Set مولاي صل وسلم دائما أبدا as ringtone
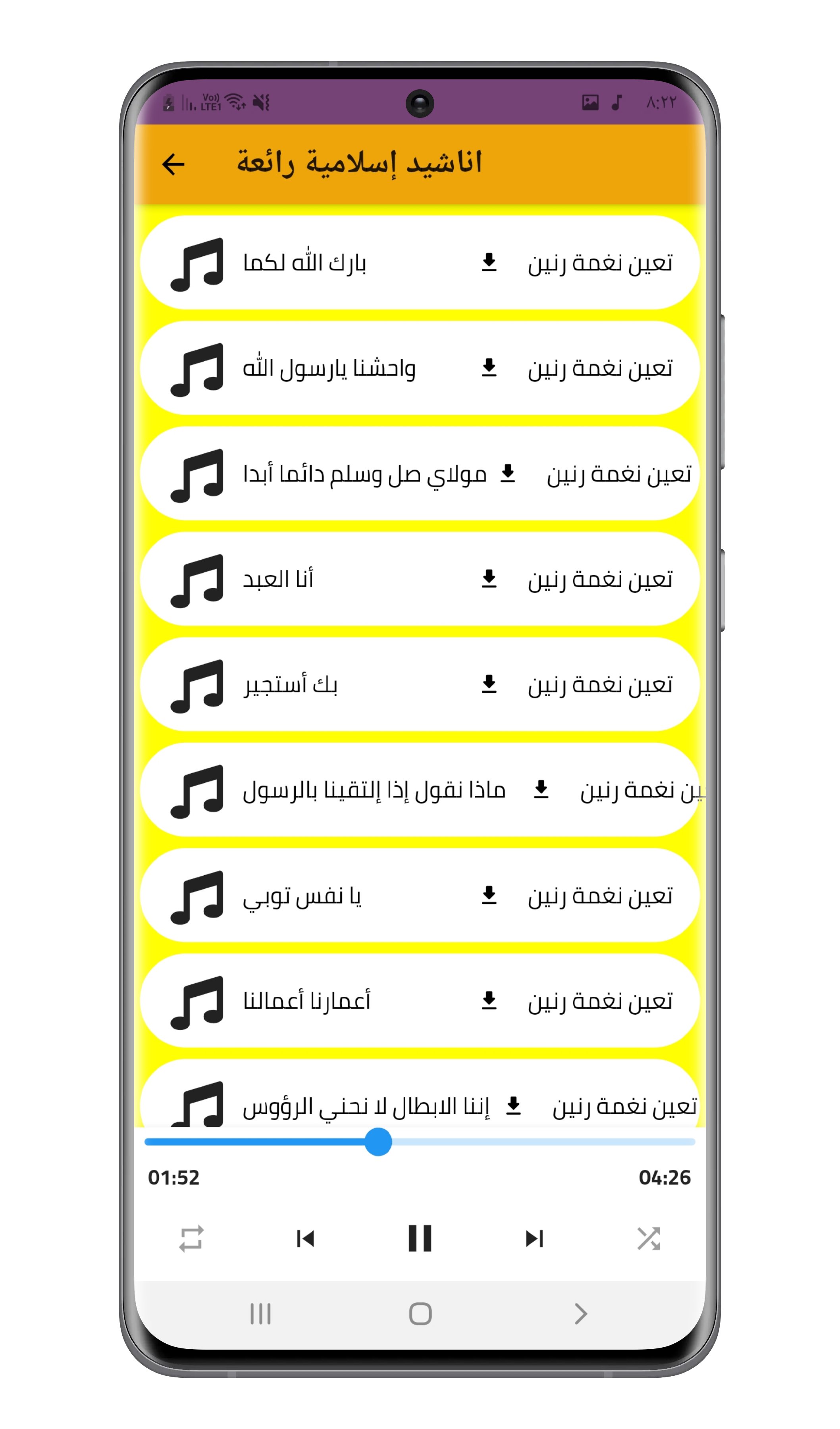The image size is (840, 1429). point(619,474)
